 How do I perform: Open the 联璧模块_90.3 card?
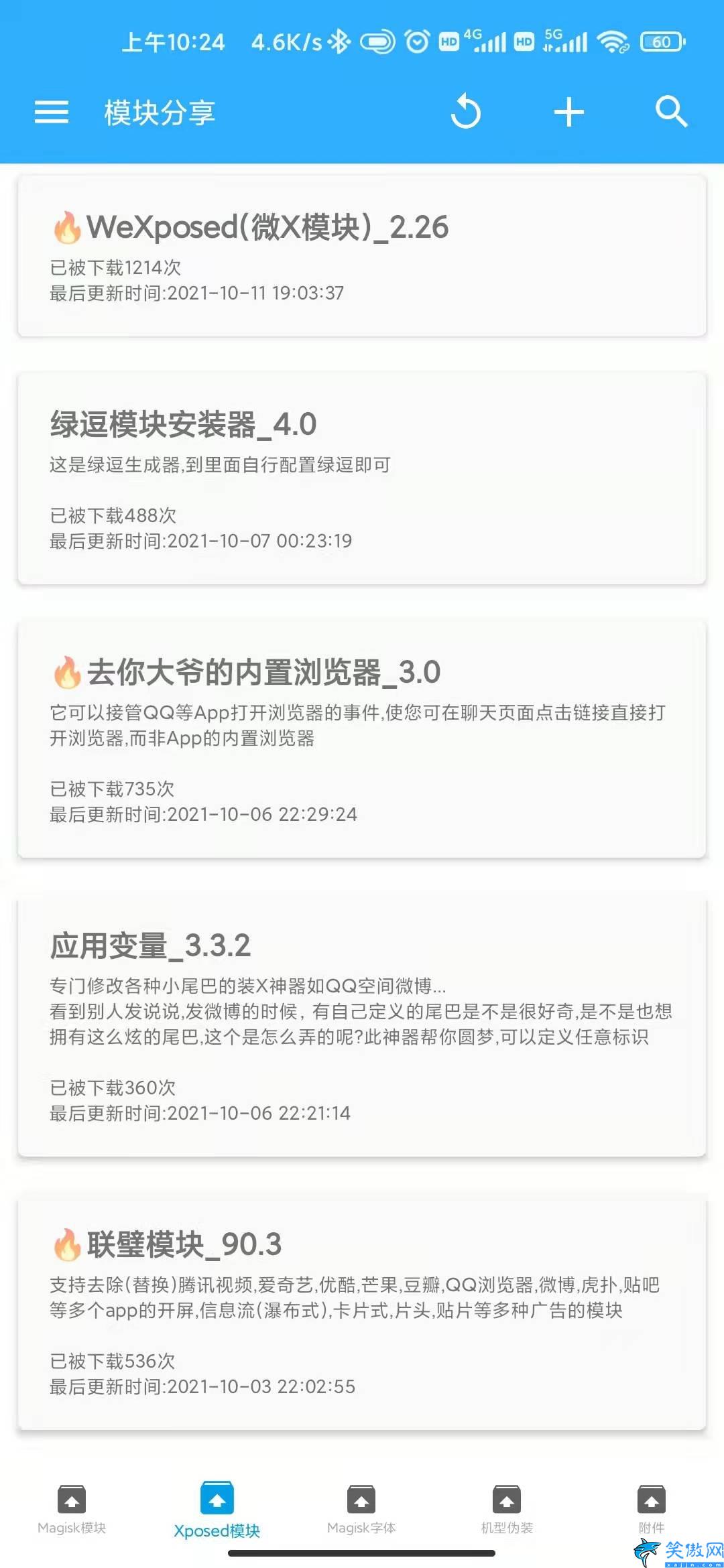(362, 1311)
